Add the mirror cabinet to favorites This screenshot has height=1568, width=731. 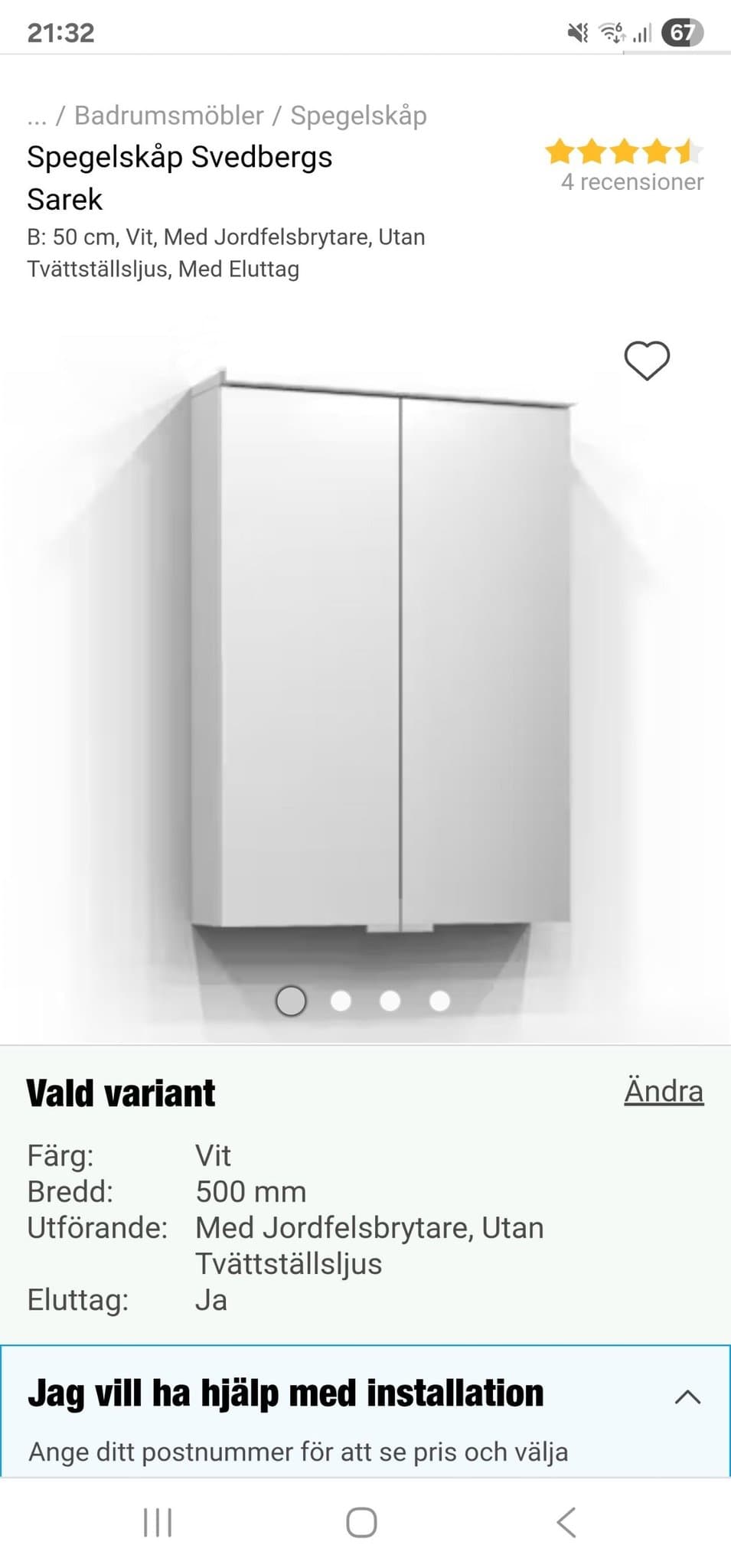[x=647, y=360]
